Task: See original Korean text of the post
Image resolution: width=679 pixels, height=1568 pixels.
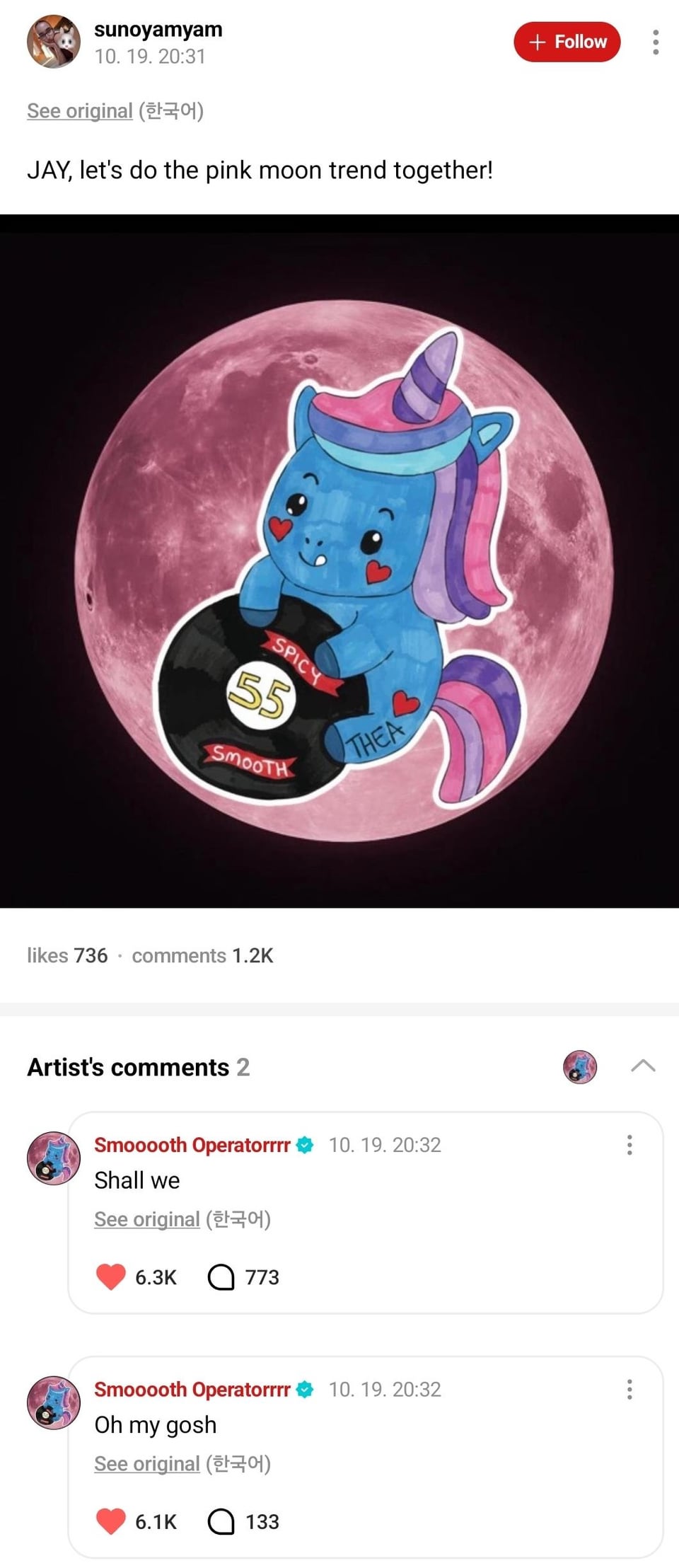Action: pyautogui.click(x=80, y=111)
